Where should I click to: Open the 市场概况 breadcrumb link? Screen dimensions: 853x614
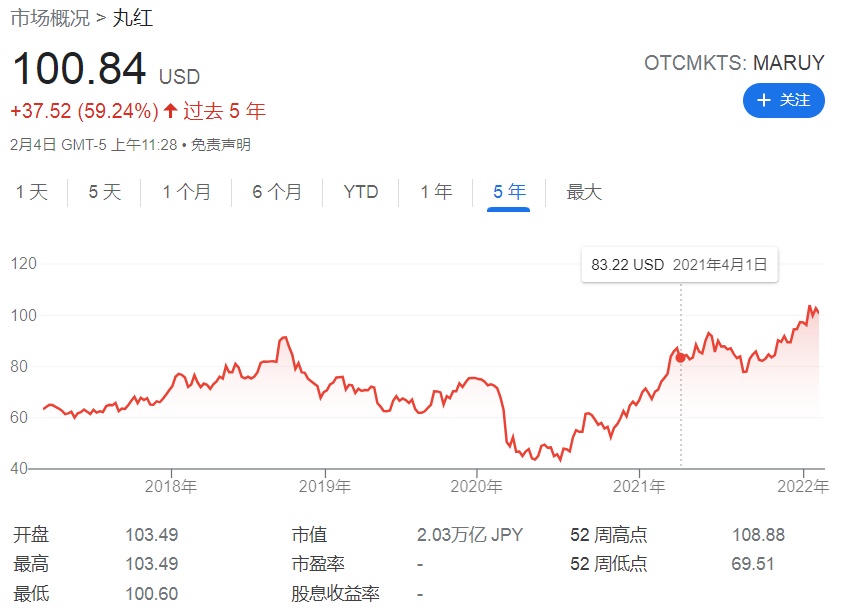coord(50,18)
